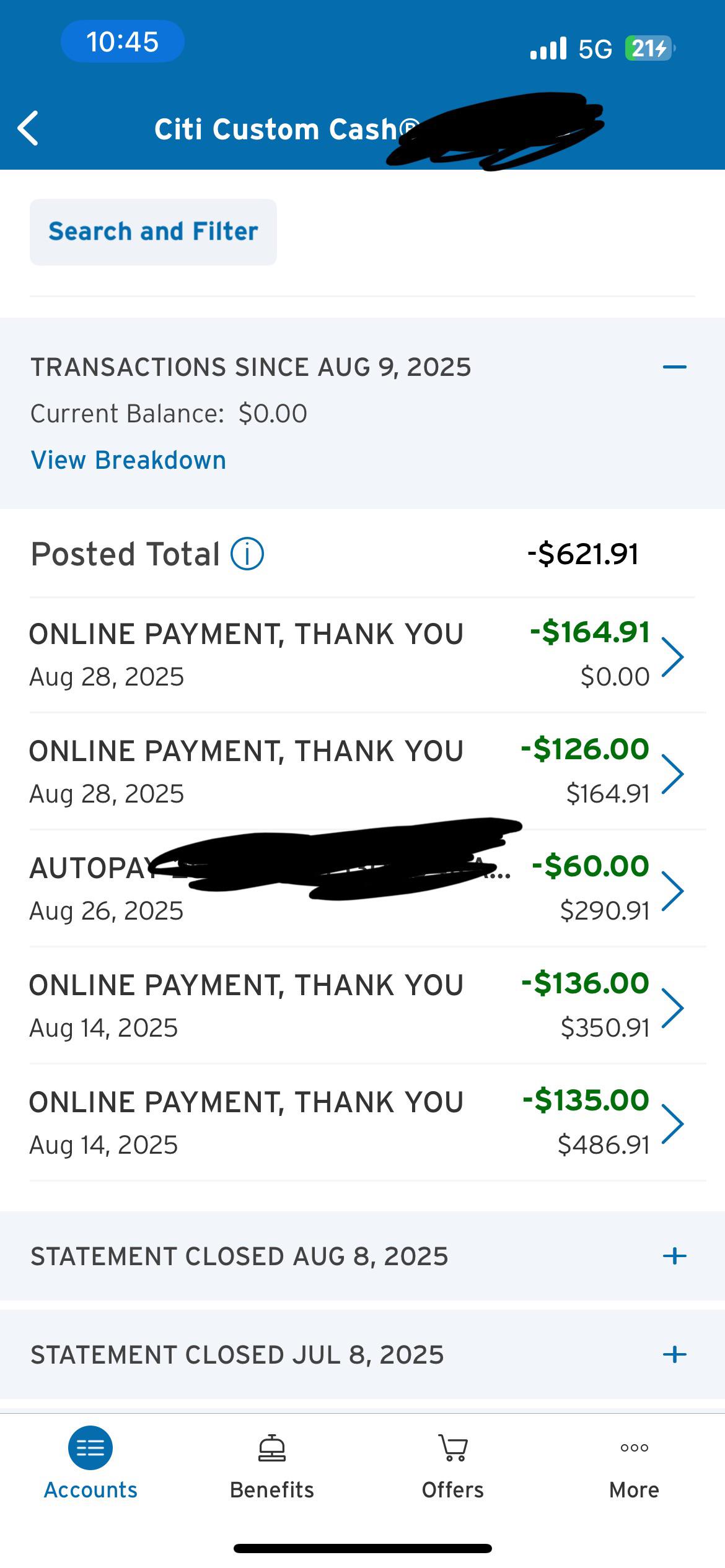Expand the statement closed Jul 8, 2025
Image resolution: width=725 pixels, height=1568 pixels.
point(362,1354)
